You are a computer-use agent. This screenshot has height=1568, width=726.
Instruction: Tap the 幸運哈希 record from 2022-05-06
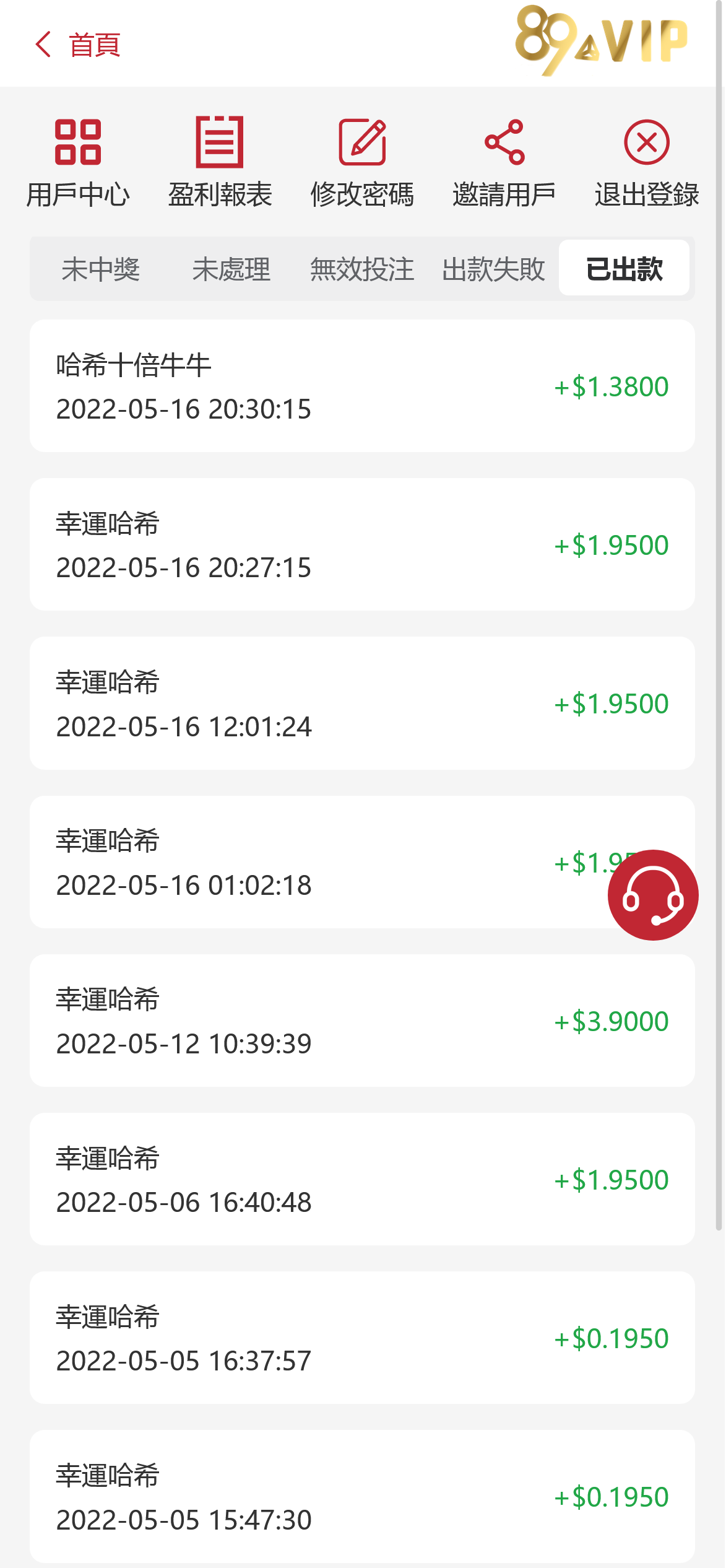(x=363, y=1177)
